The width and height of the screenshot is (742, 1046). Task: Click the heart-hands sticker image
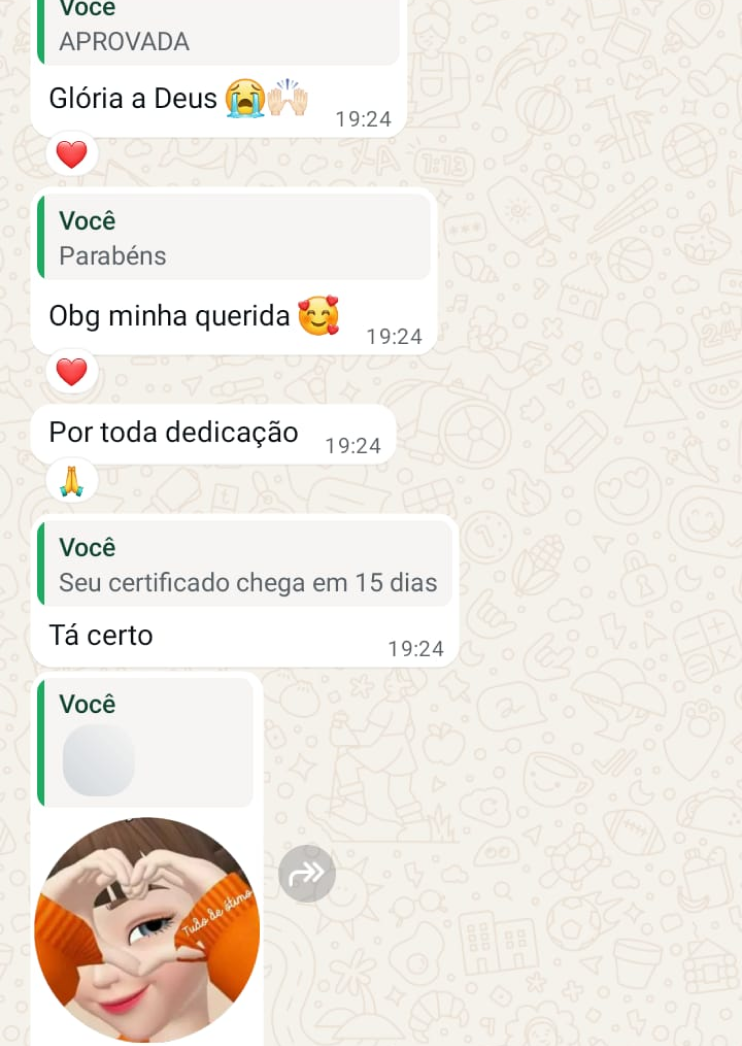pos(146,930)
